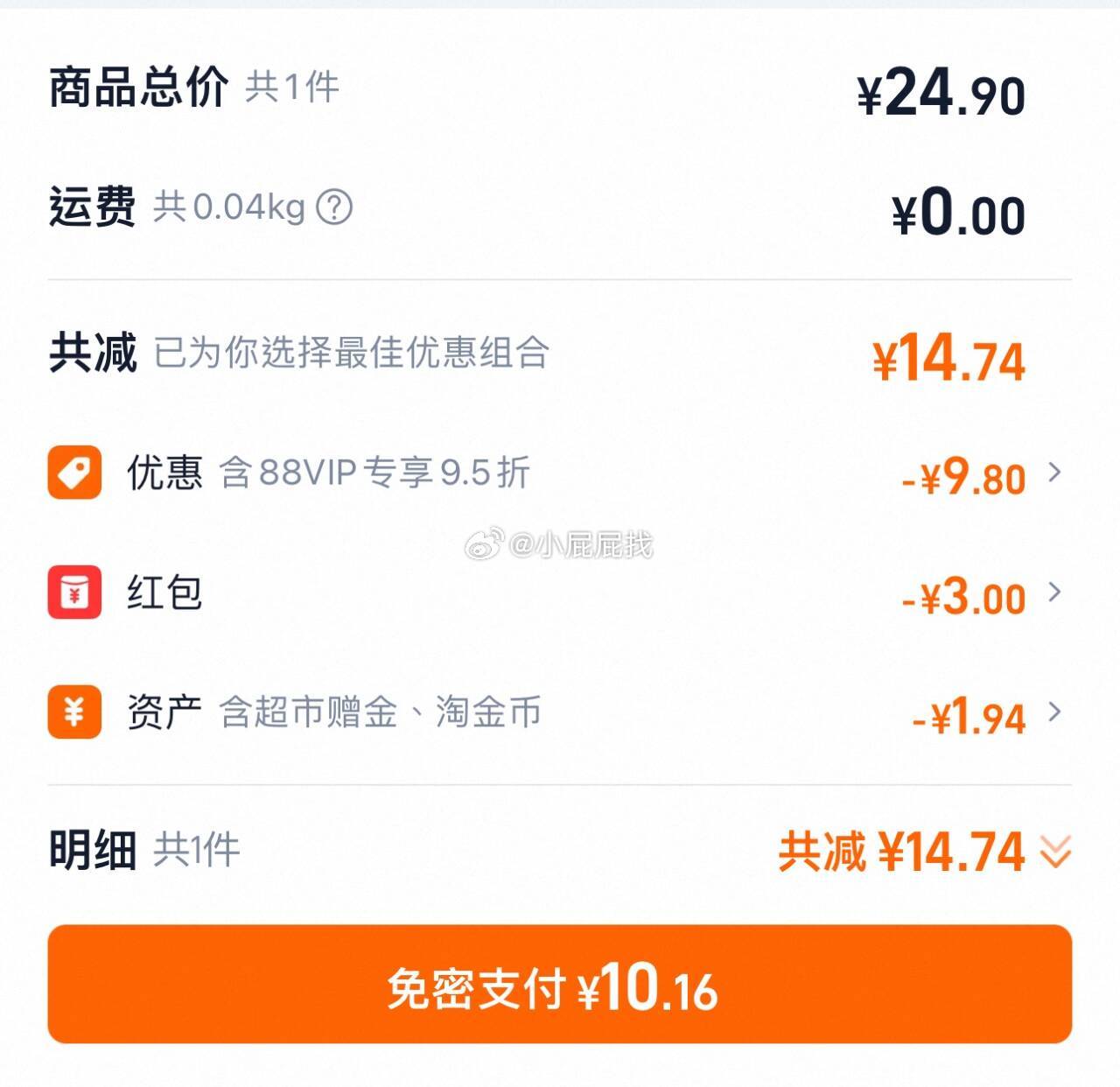Open the 资产 assets deduction row

[x=1053, y=713]
